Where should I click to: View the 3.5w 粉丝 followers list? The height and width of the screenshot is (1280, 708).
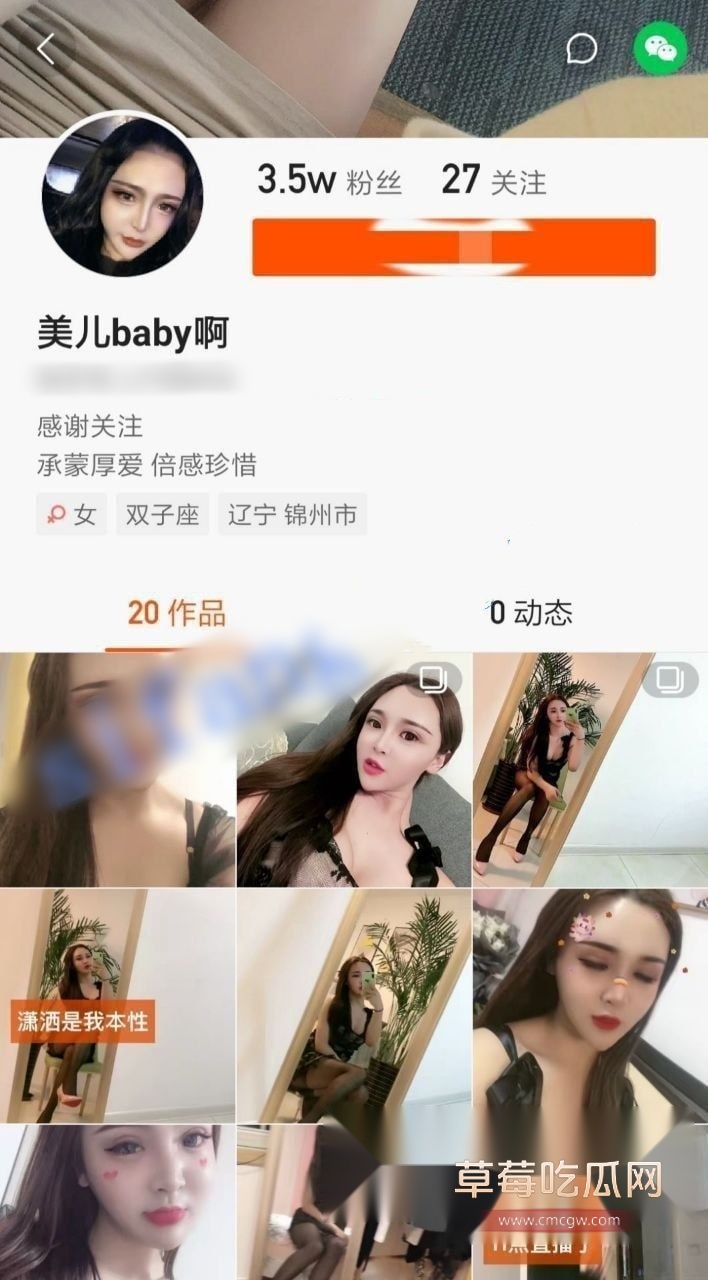[329, 181]
